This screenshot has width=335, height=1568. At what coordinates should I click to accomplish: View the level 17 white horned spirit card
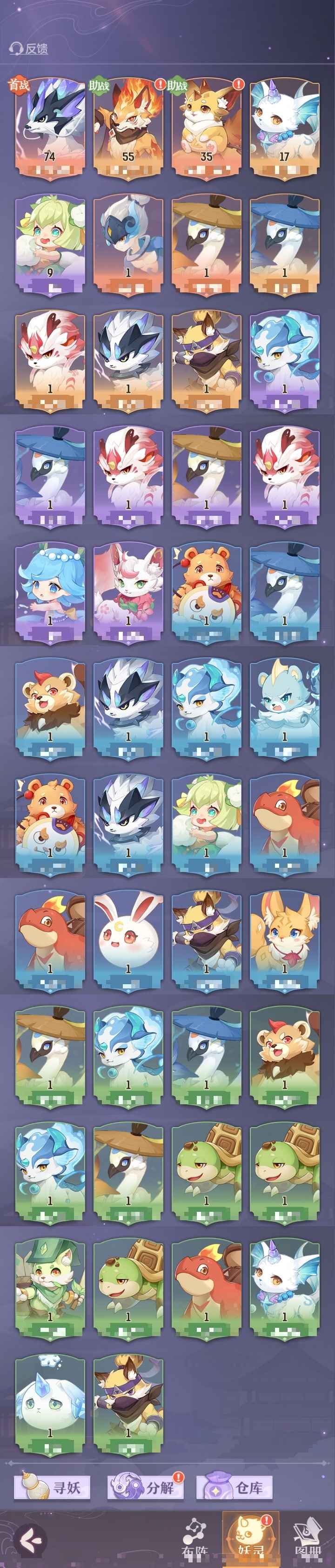point(285,128)
